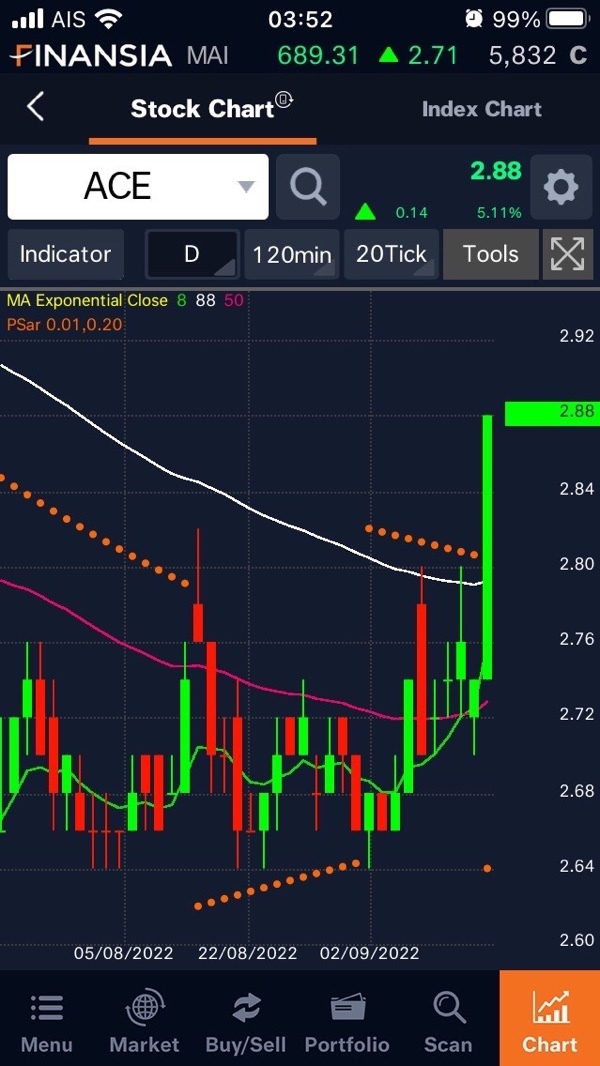
Task: Open the drawing Tools
Action: point(491,254)
